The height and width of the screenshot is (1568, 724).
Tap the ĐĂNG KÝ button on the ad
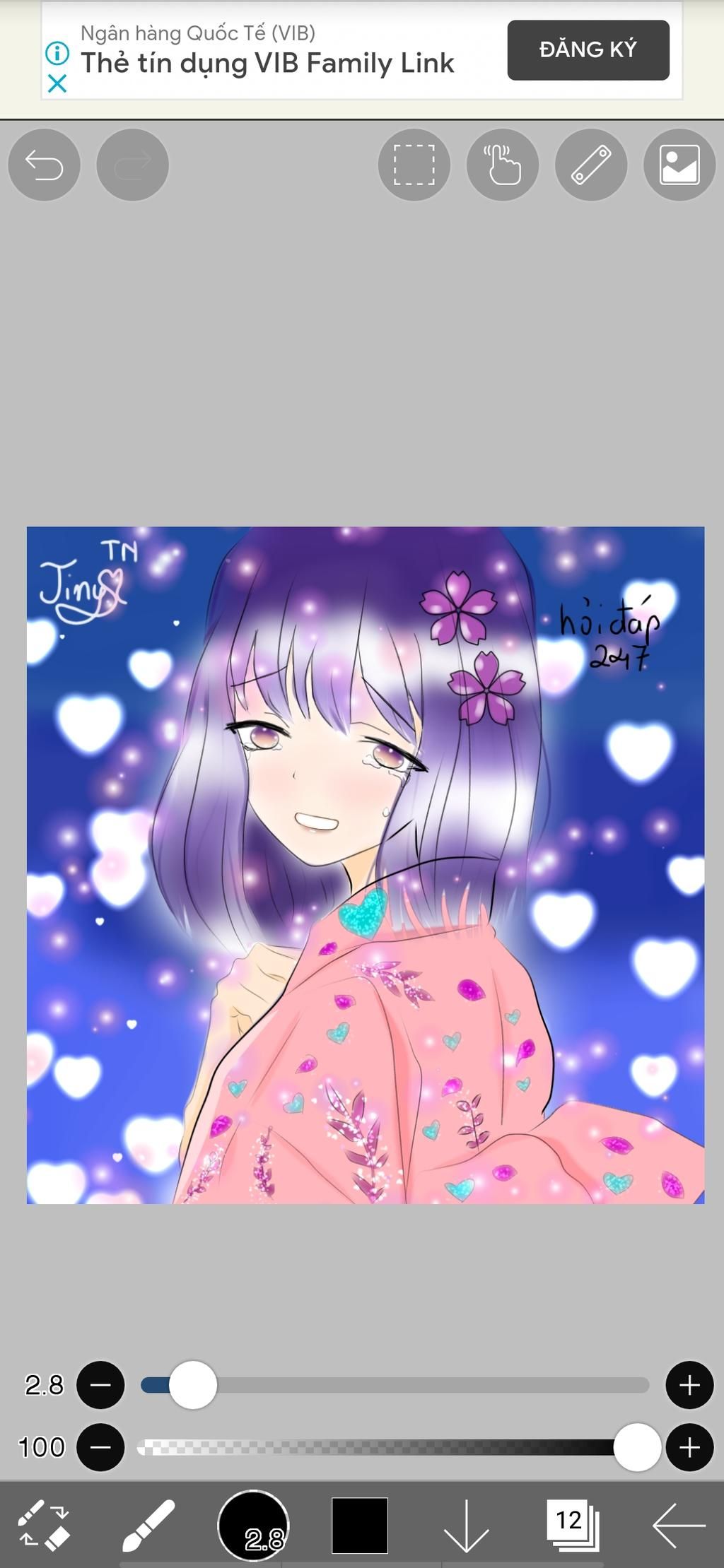(x=588, y=49)
